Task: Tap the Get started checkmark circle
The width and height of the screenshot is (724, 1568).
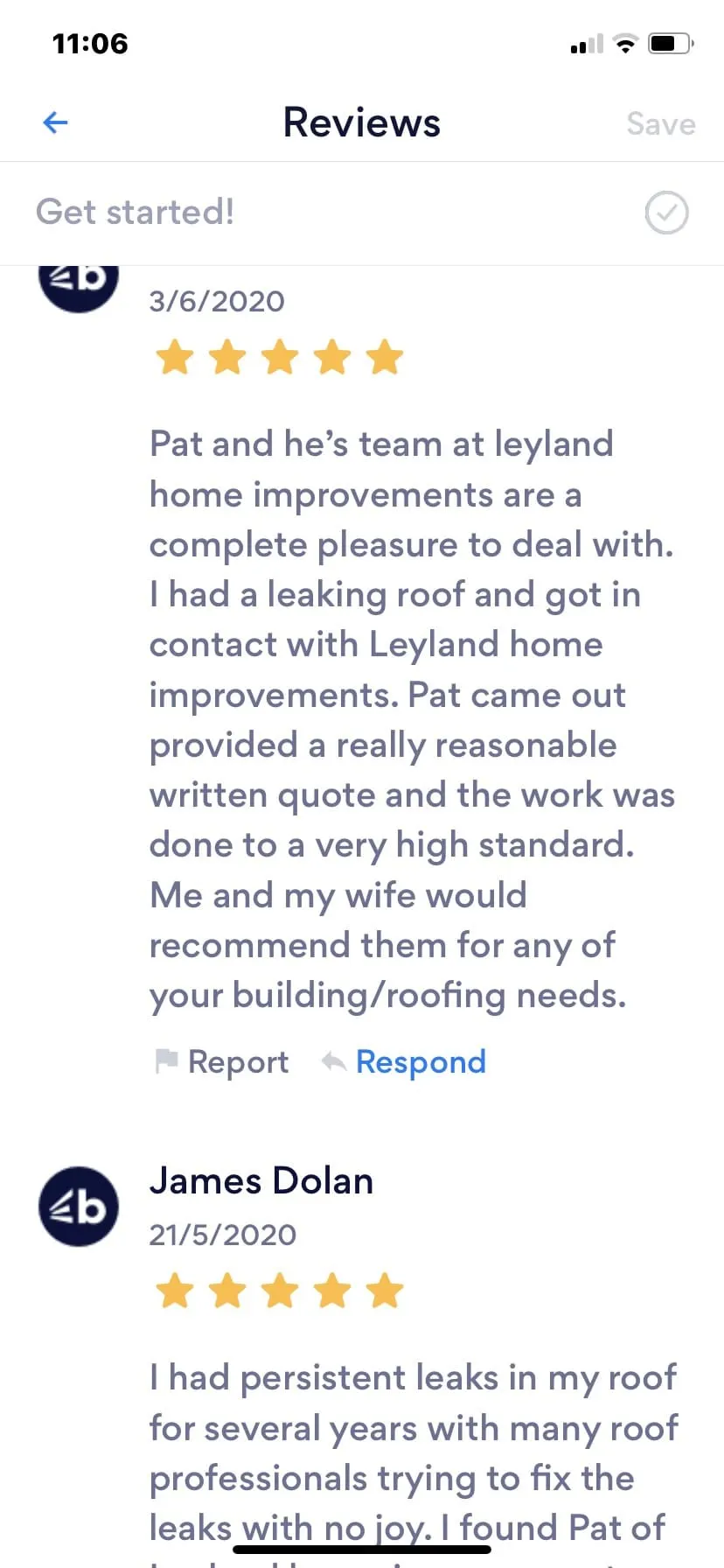Action: [x=666, y=213]
